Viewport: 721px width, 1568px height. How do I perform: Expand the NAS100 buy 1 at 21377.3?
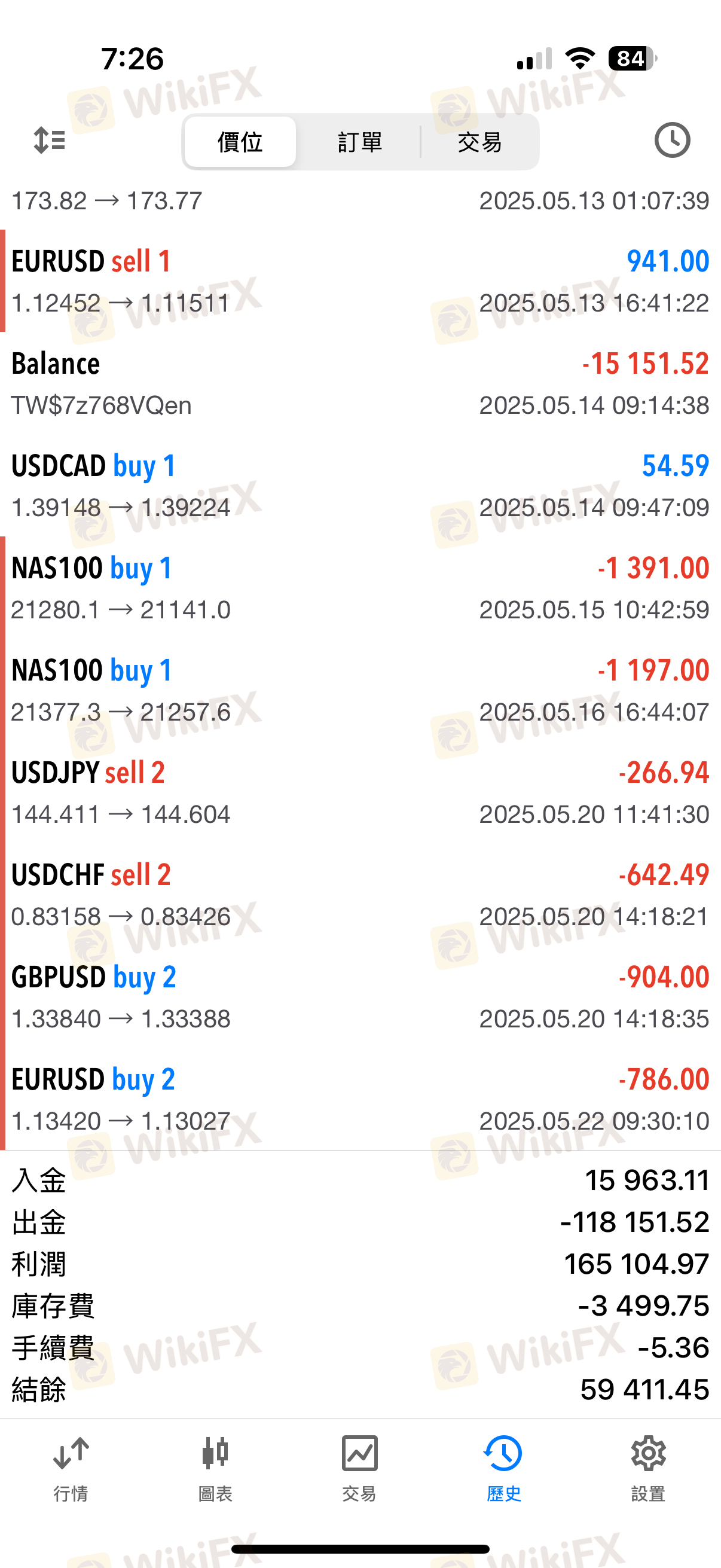click(x=360, y=690)
